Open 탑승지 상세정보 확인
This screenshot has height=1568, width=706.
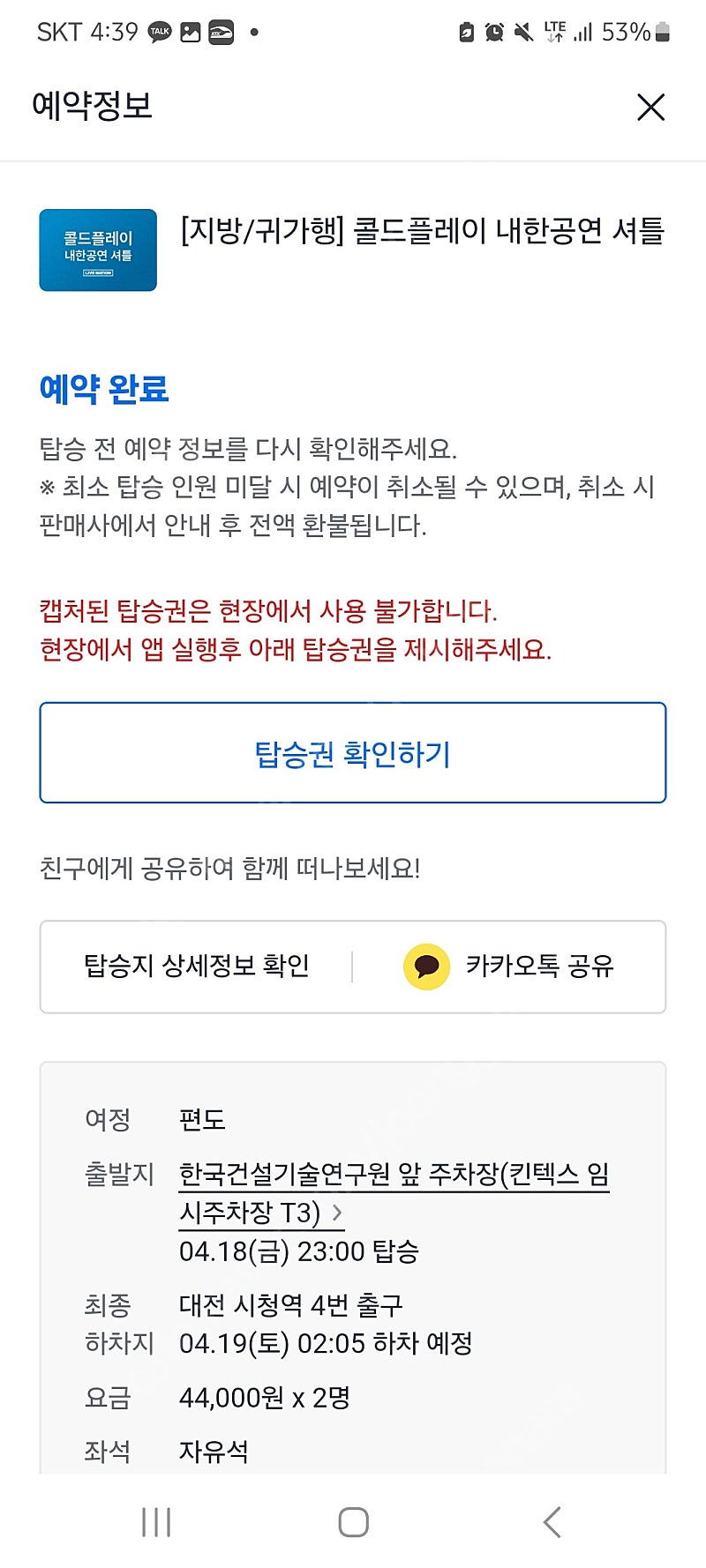(197, 966)
